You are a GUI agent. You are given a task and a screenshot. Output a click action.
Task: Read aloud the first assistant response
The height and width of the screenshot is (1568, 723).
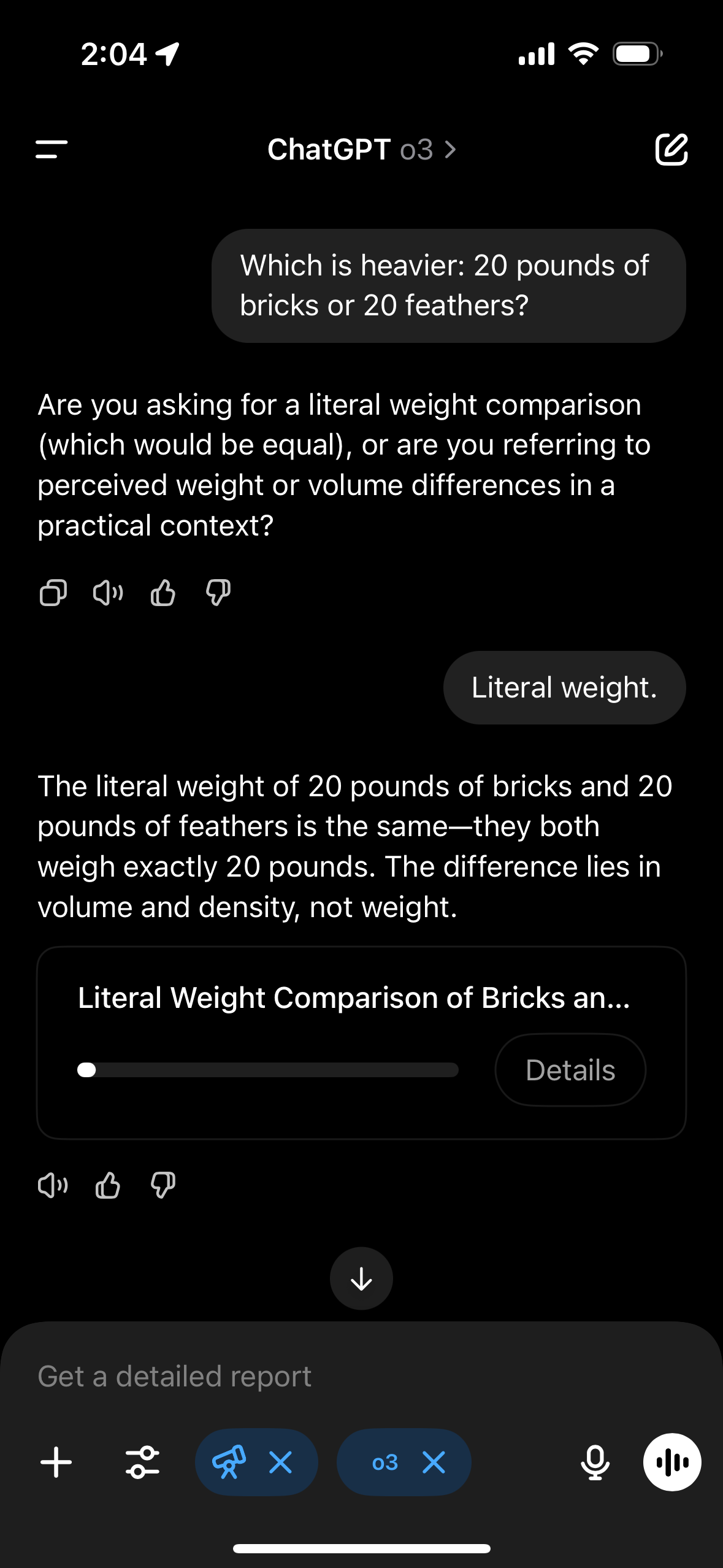click(108, 593)
